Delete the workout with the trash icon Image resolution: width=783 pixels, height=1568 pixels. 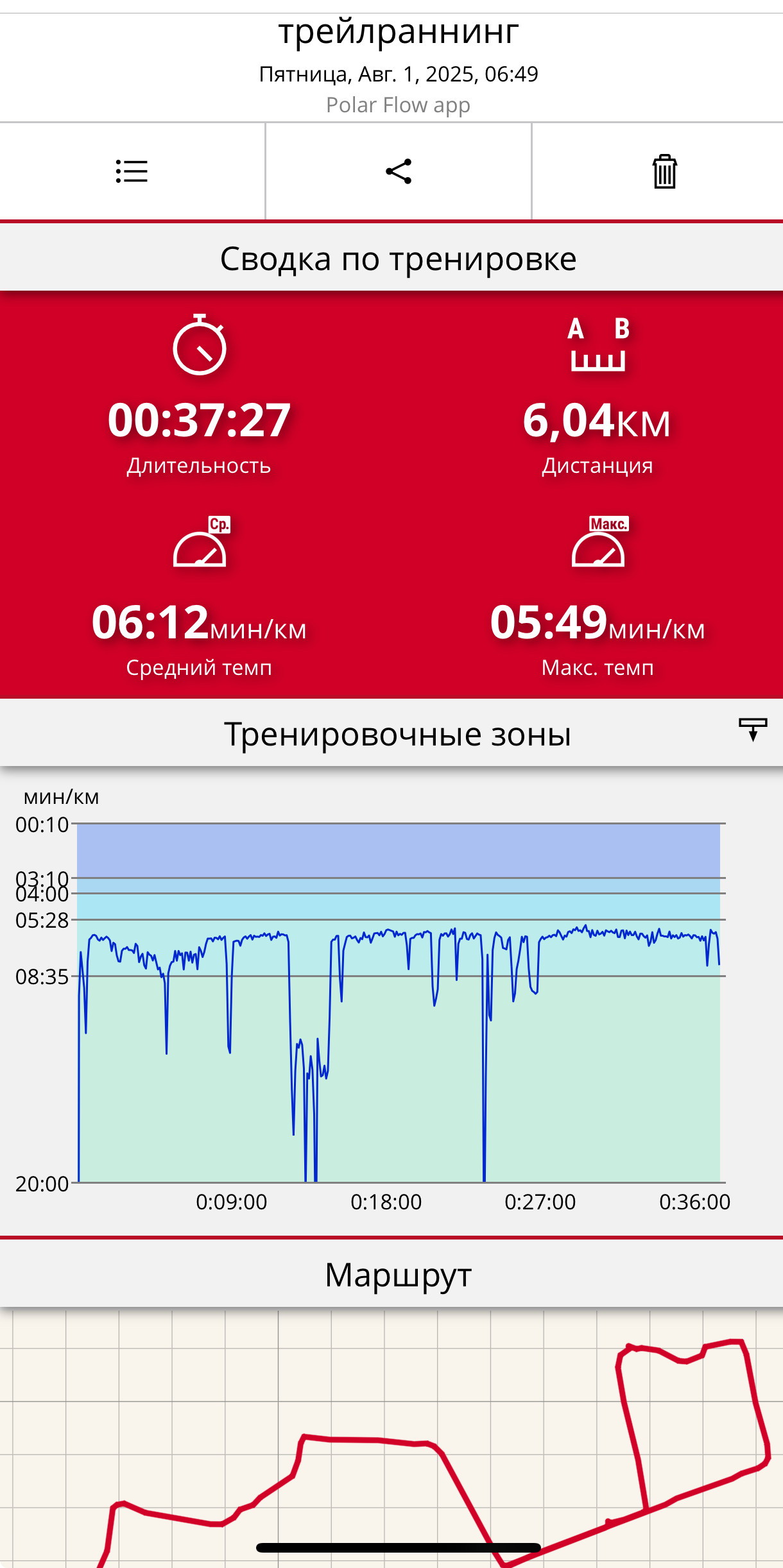pyautogui.click(x=665, y=171)
